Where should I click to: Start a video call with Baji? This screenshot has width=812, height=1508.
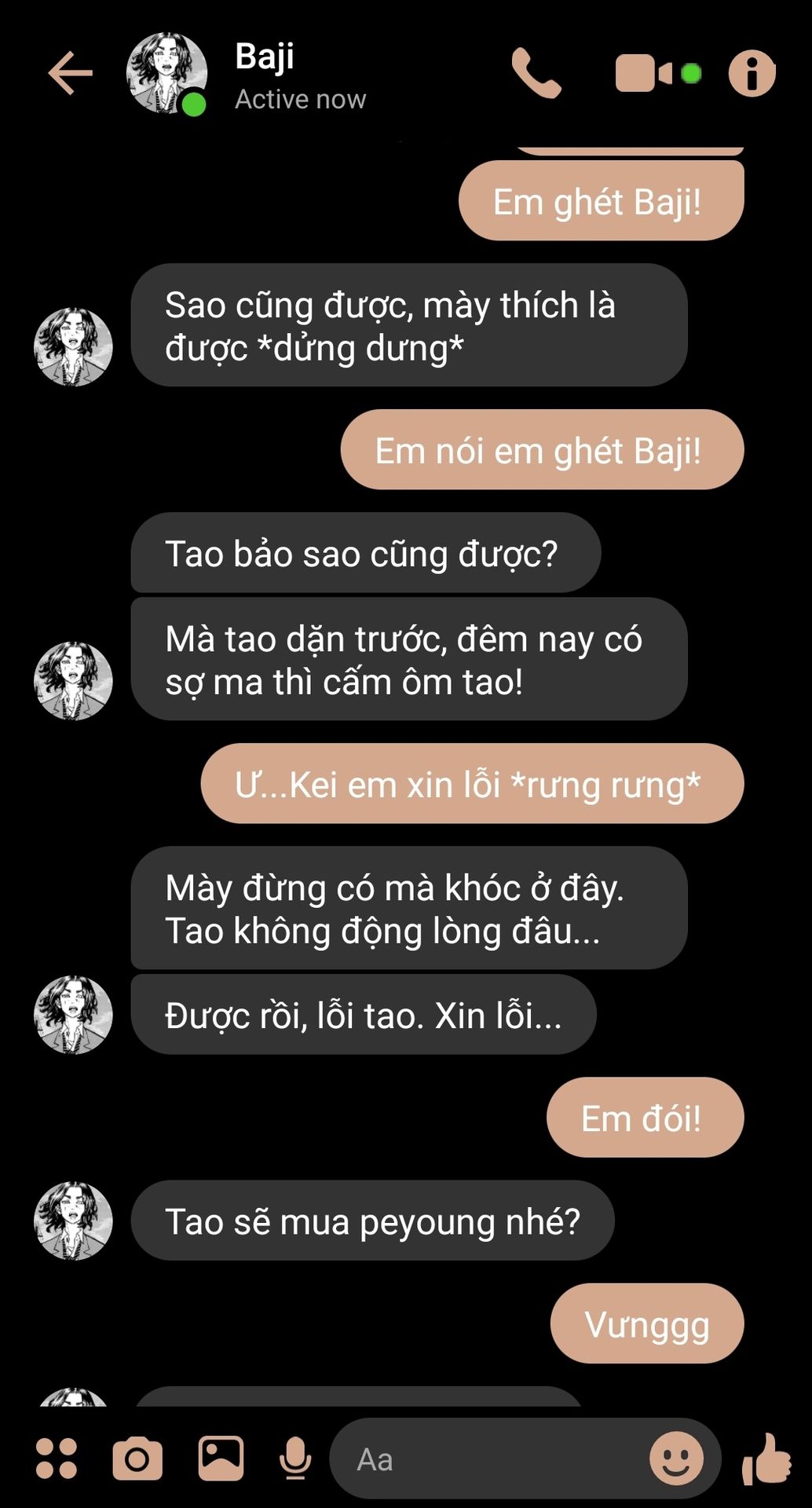644,73
